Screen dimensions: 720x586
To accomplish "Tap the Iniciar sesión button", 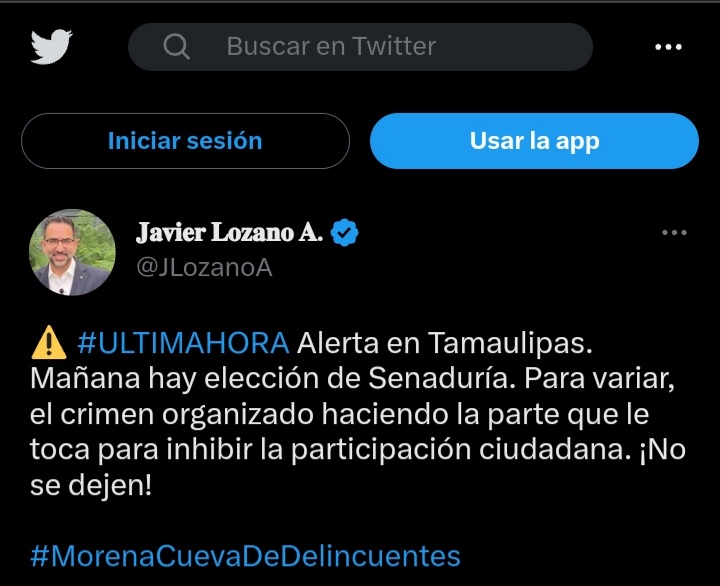I will point(185,141).
